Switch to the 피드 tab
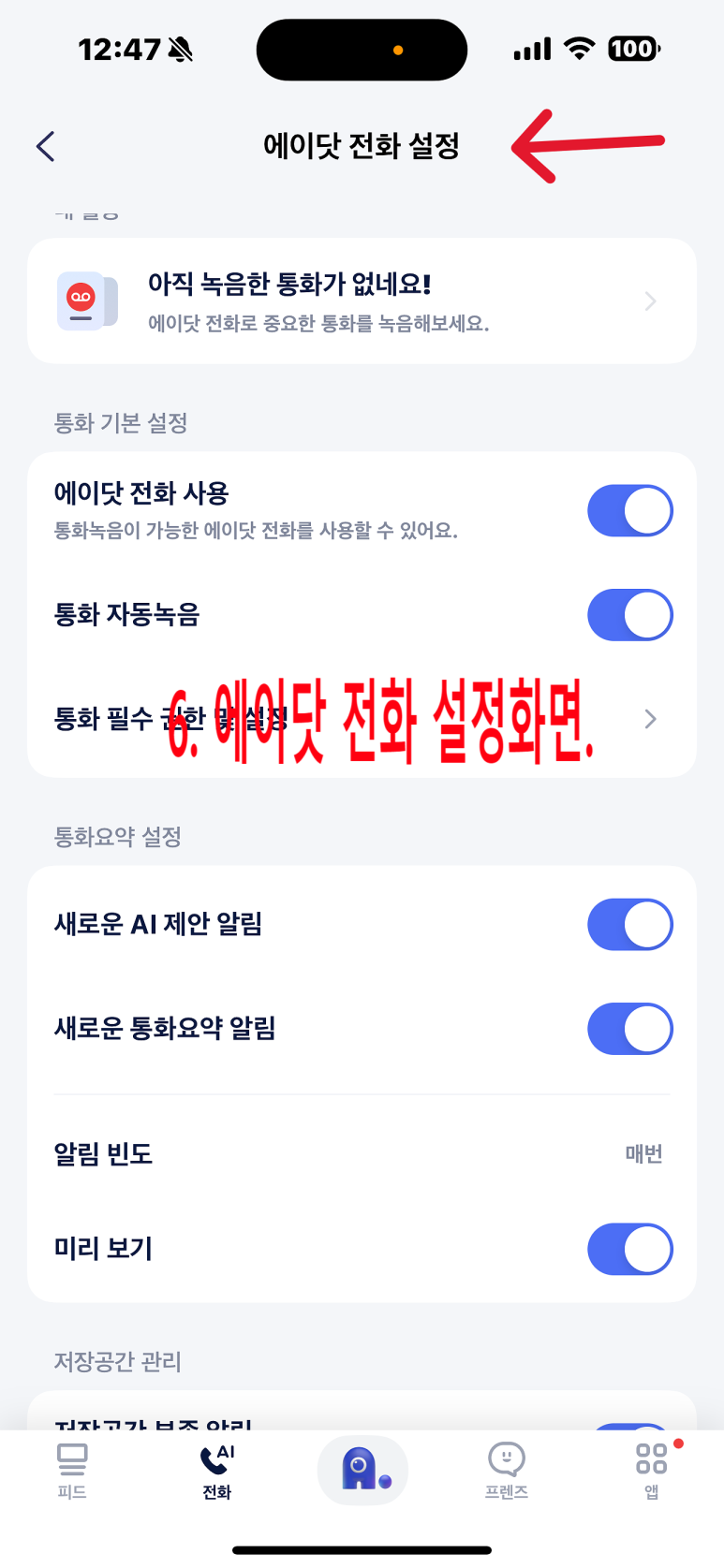The image size is (724, 1568). [x=72, y=1472]
